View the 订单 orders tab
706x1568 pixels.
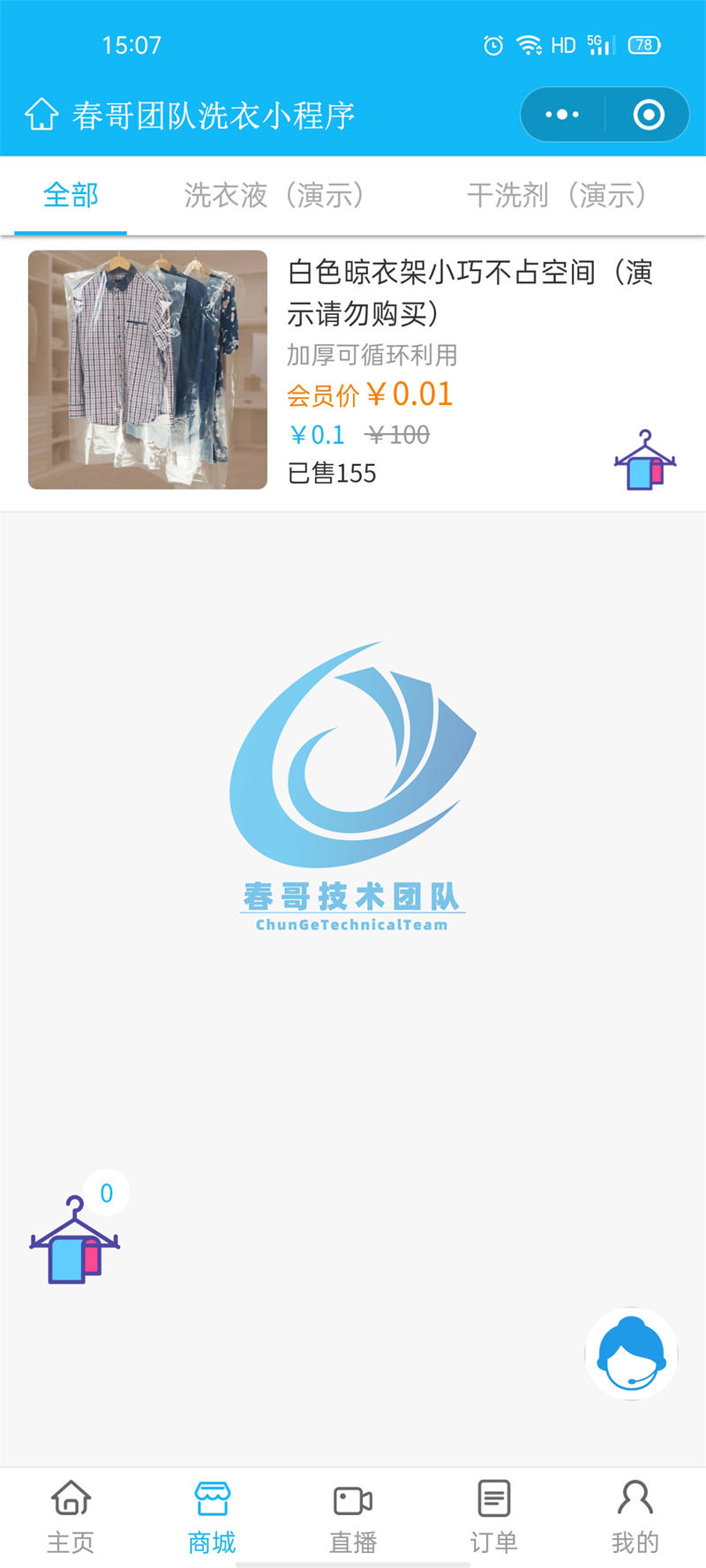(494, 1517)
